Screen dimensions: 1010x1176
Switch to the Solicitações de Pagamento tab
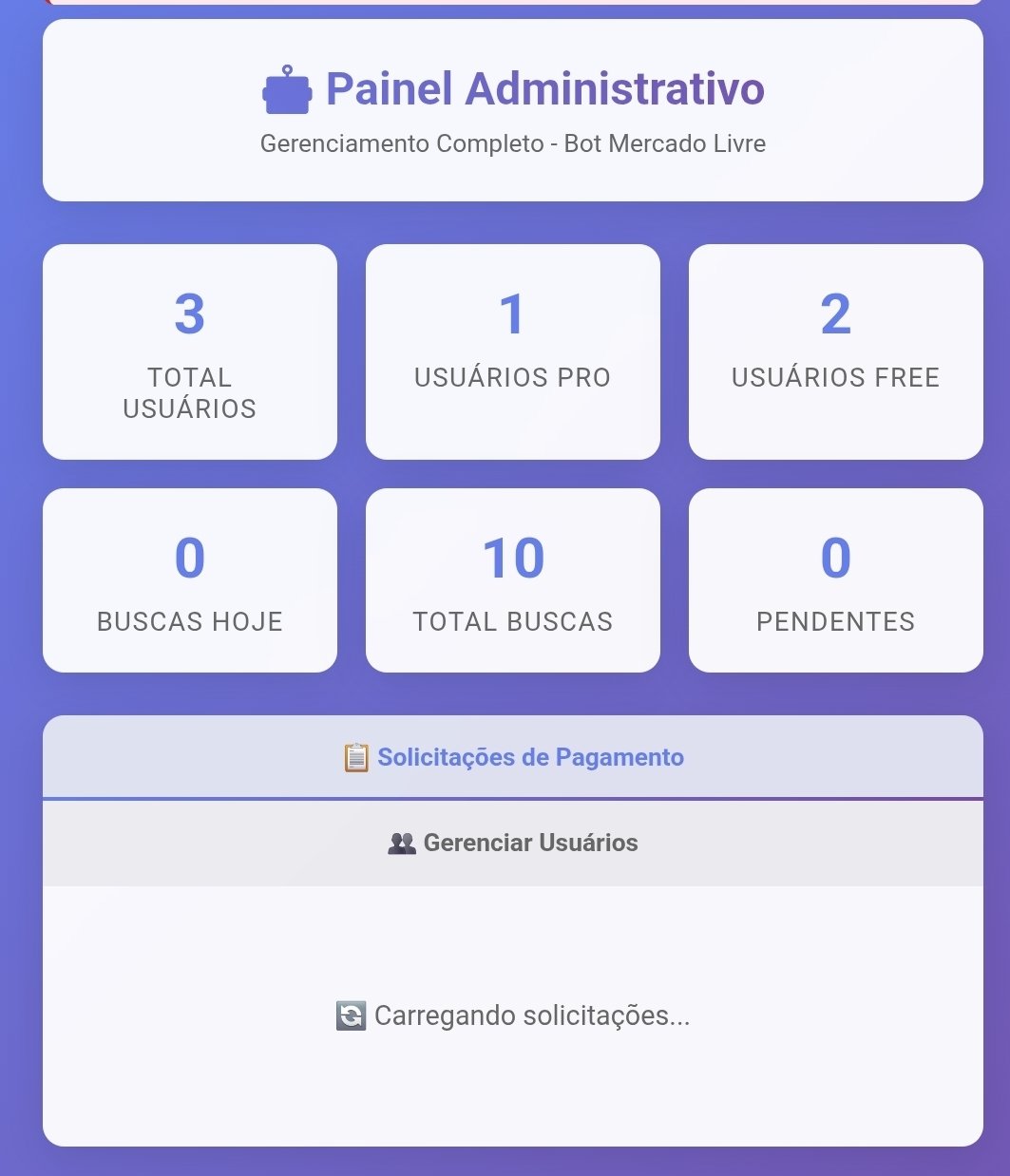pos(513,757)
